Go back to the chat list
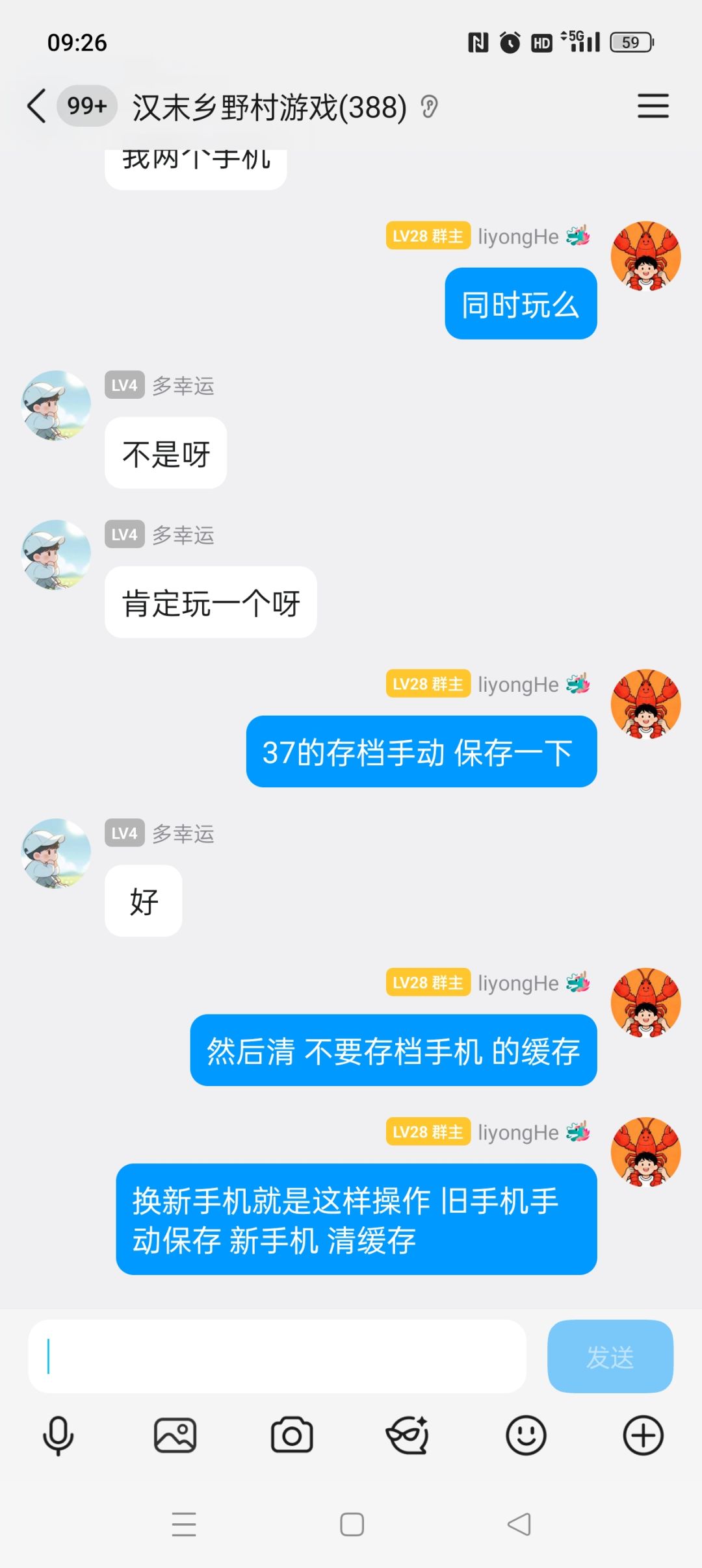This screenshot has width=702, height=1568. click(x=36, y=106)
